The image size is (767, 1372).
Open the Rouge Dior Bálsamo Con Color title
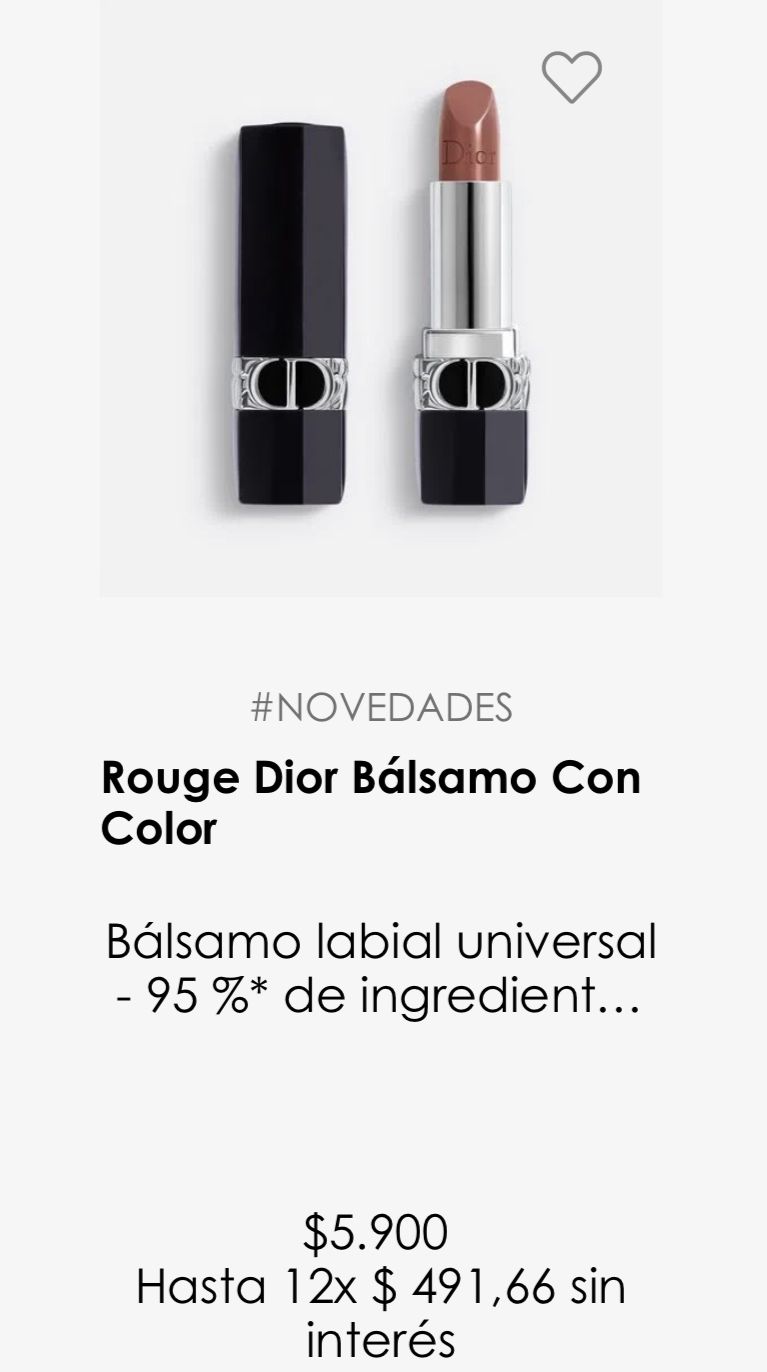[371, 803]
